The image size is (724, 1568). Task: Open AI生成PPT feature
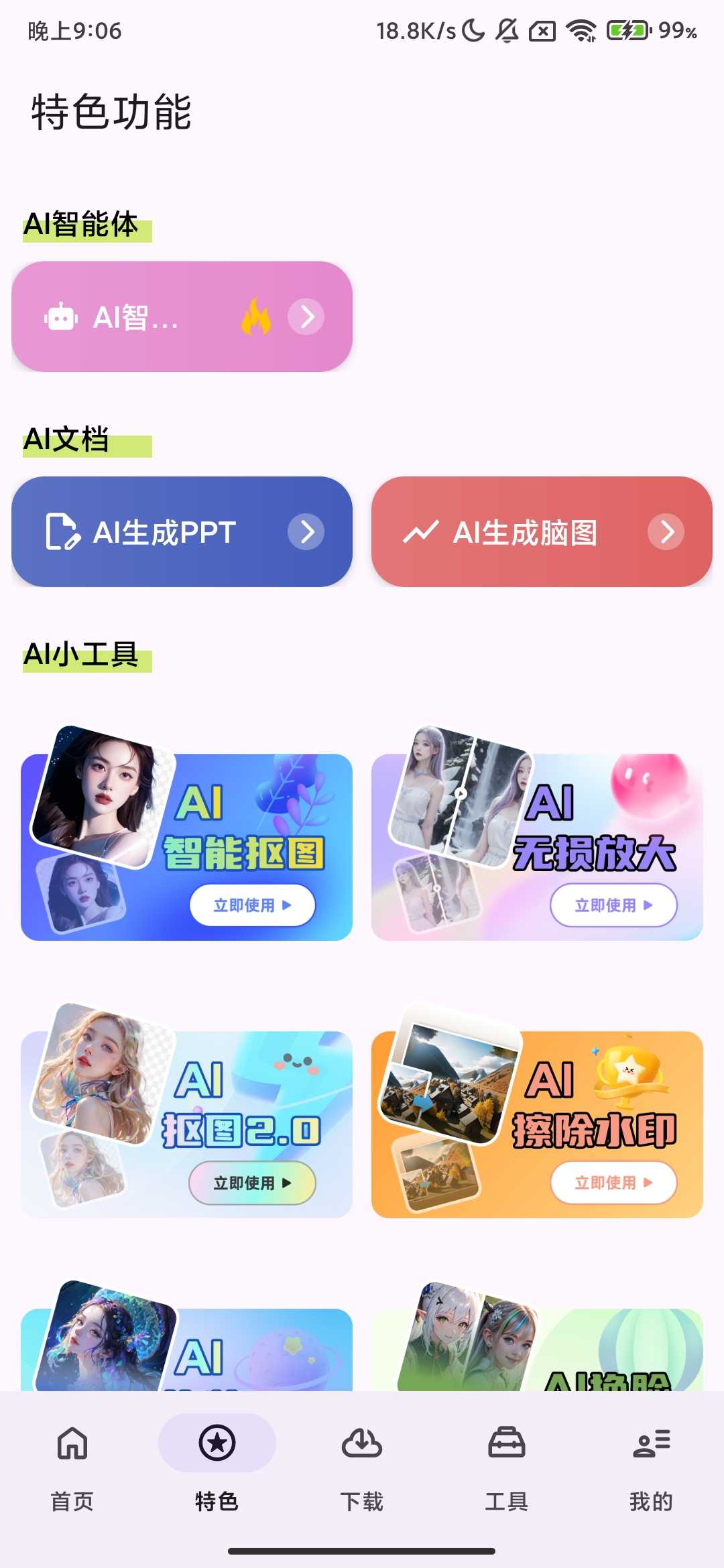[x=182, y=532]
